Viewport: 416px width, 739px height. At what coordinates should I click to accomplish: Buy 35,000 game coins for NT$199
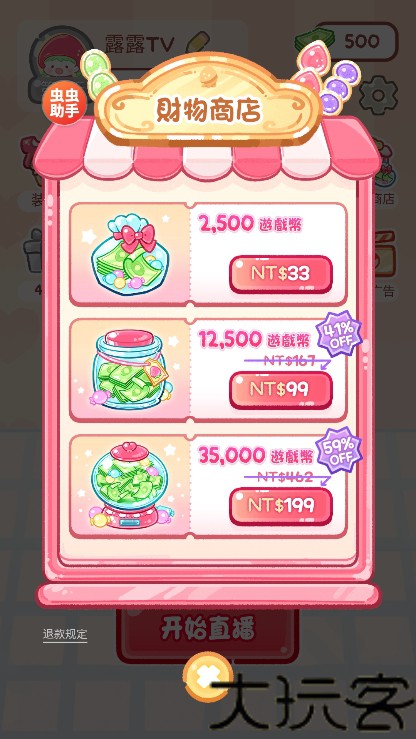pyautogui.click(x=281, y=506)
